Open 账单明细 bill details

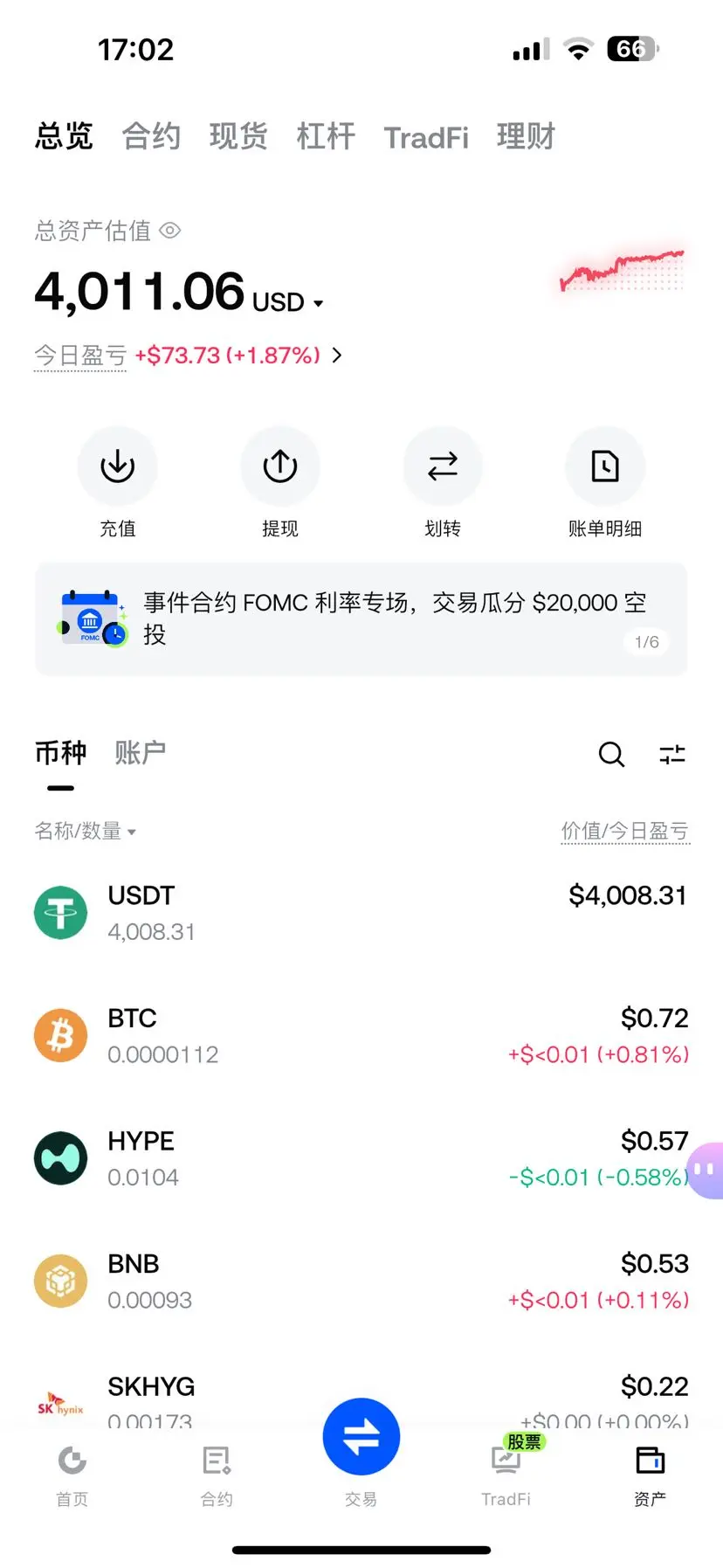tap(605, 483)
